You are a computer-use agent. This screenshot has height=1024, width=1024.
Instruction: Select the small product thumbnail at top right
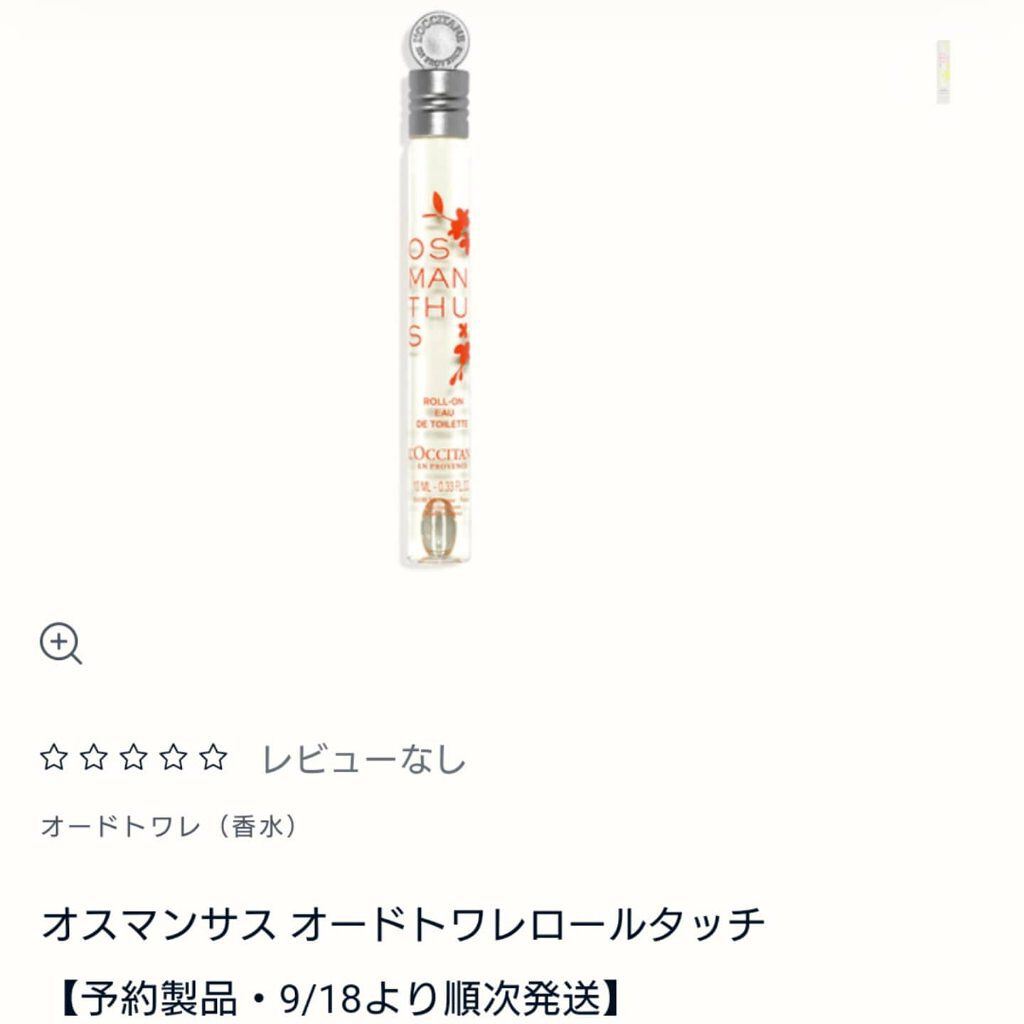click(x=943, y=72)
